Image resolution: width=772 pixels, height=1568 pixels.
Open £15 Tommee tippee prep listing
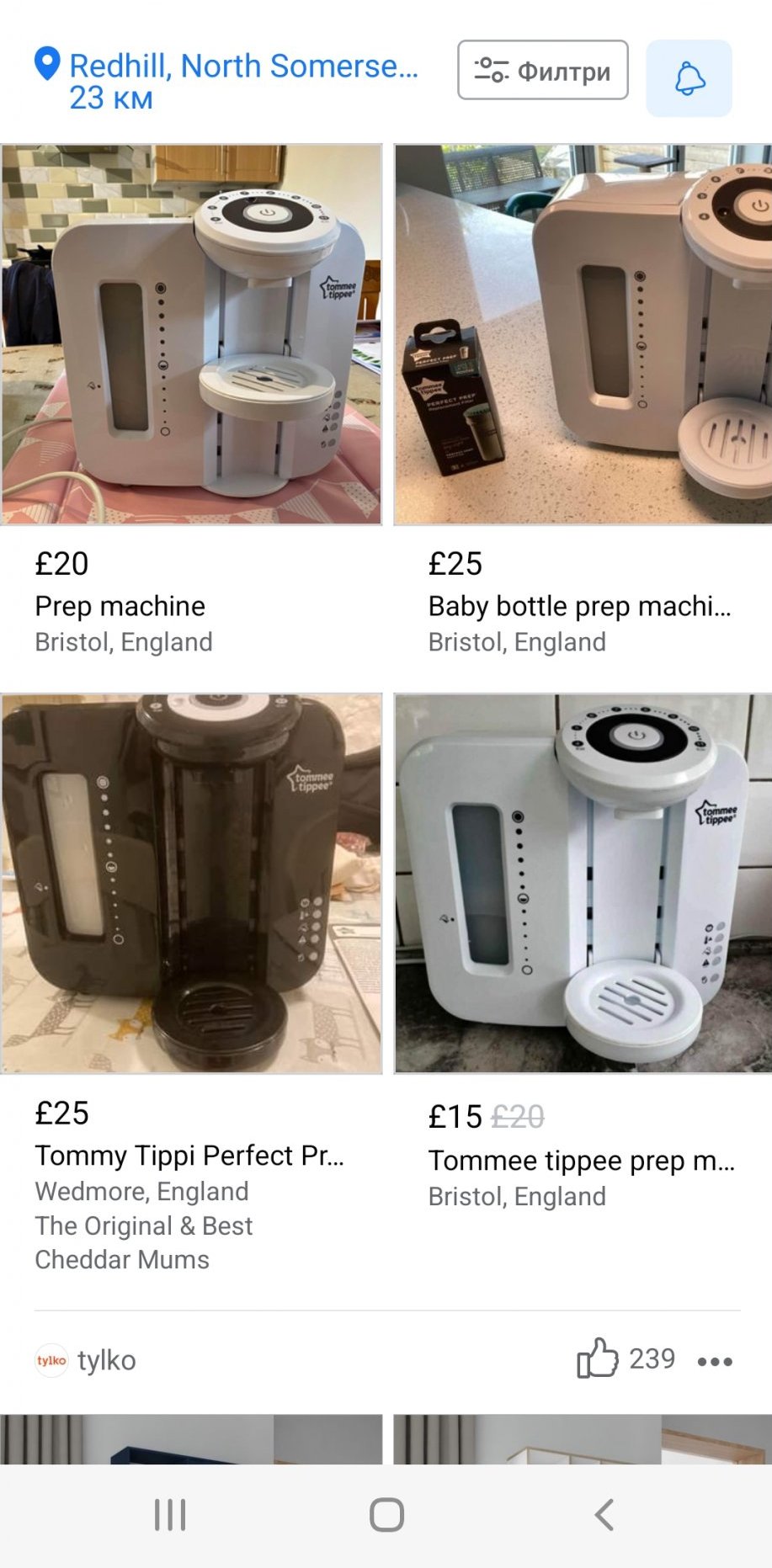(583, 884)
